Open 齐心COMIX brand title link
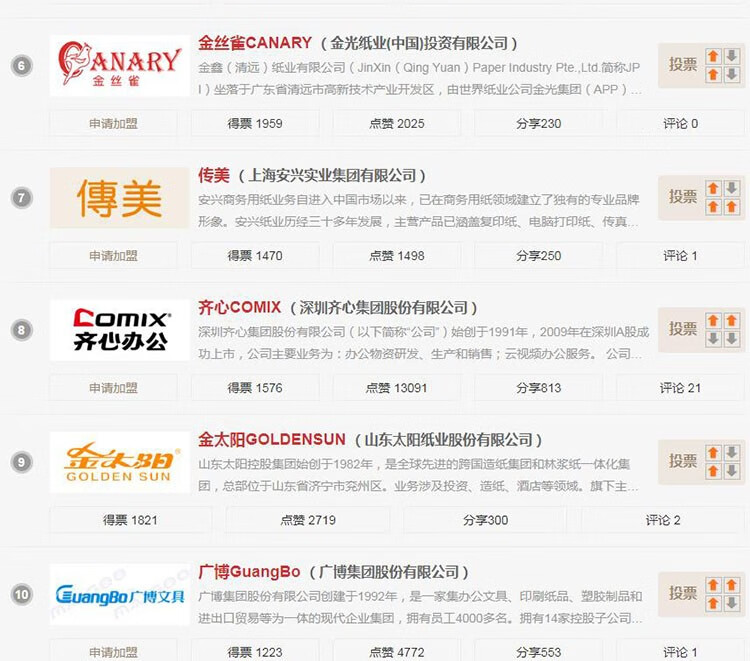 (x=240, y=307)
